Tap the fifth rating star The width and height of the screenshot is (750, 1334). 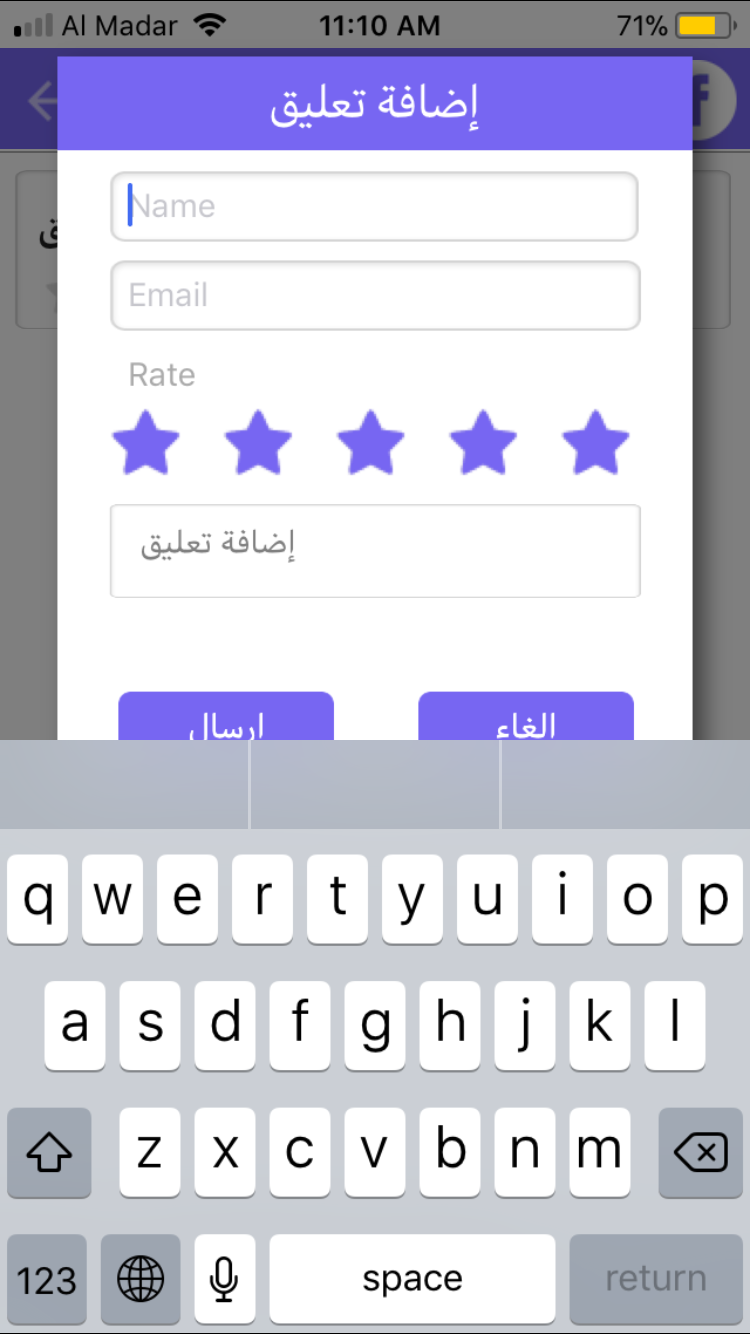(596, 440)
